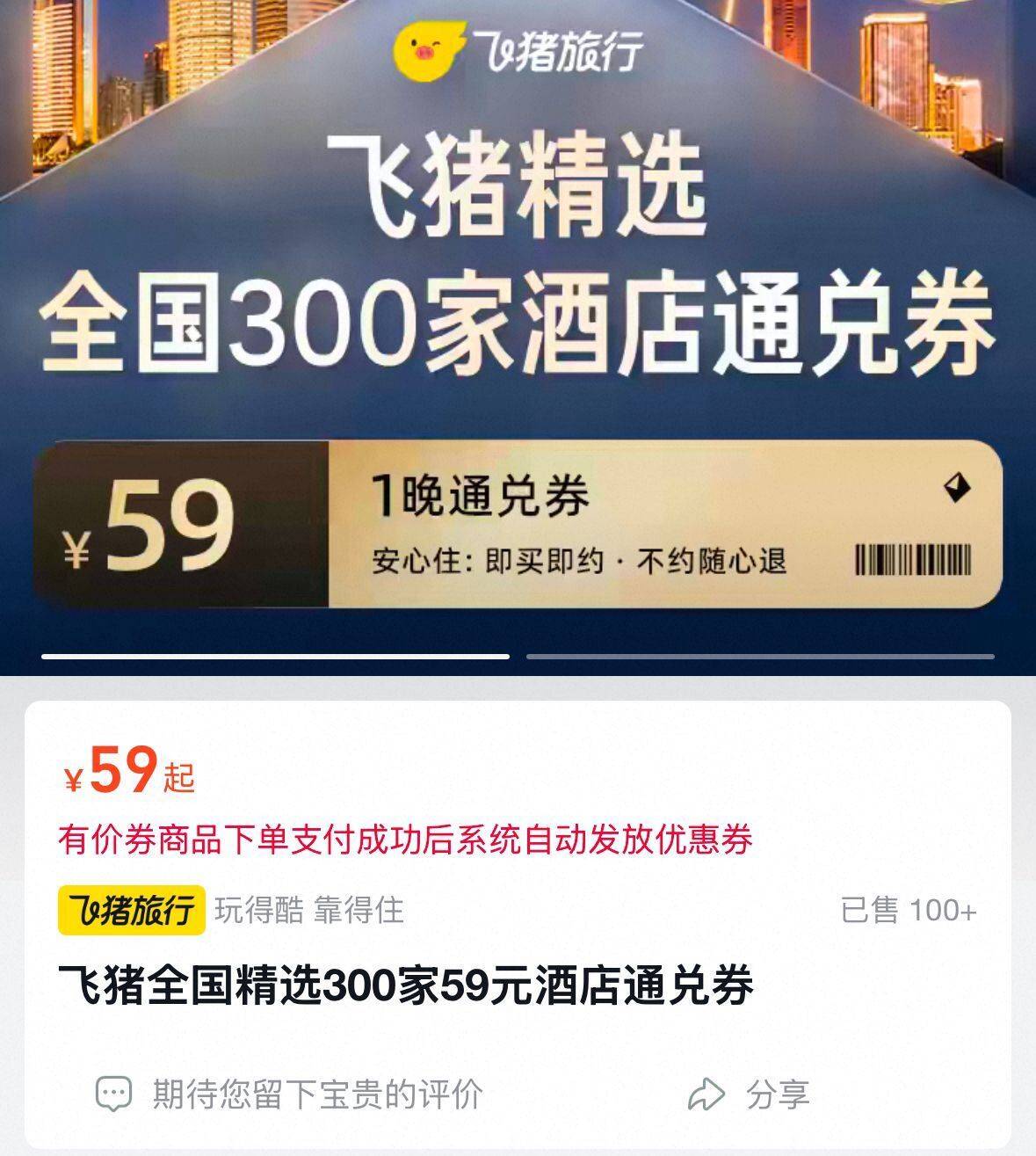Image resolution: width=1036 pixels, height=1156 pixels.
Task: Open the 飞猪旅行 store badge
Action: point(132,911)
